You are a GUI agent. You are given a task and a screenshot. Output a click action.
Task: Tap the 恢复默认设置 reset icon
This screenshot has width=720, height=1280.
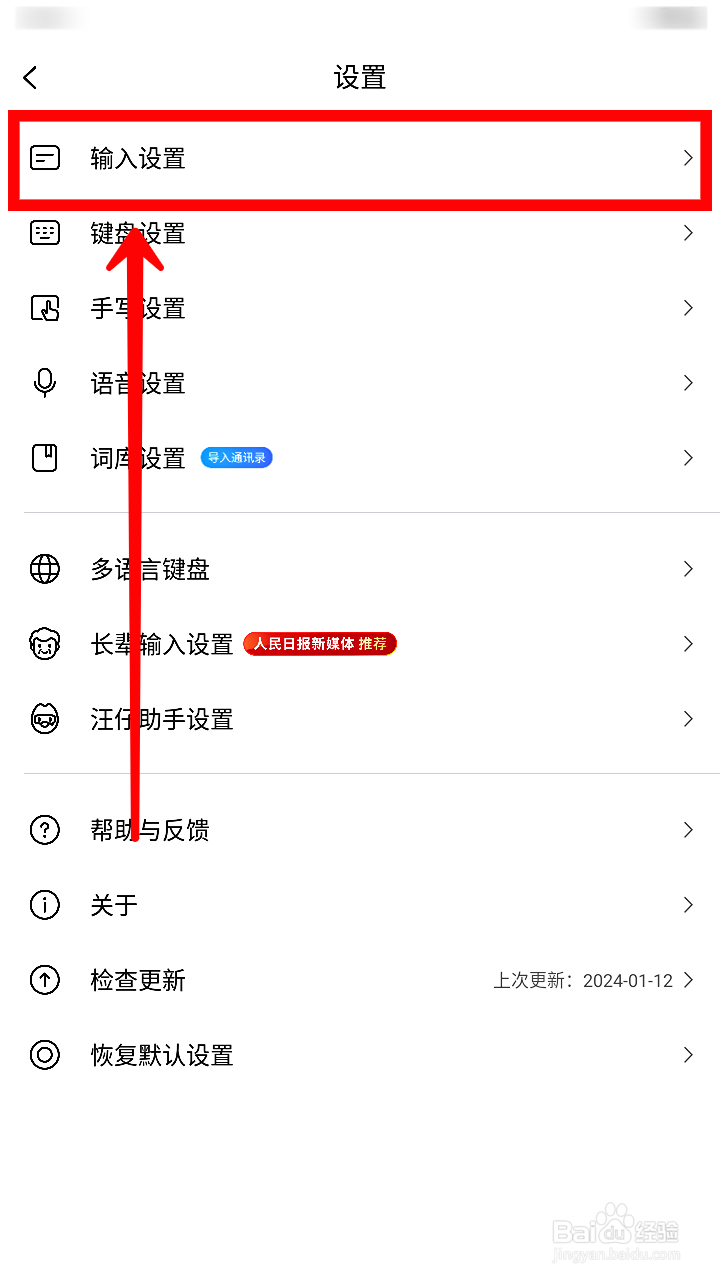coord(45,1055)
